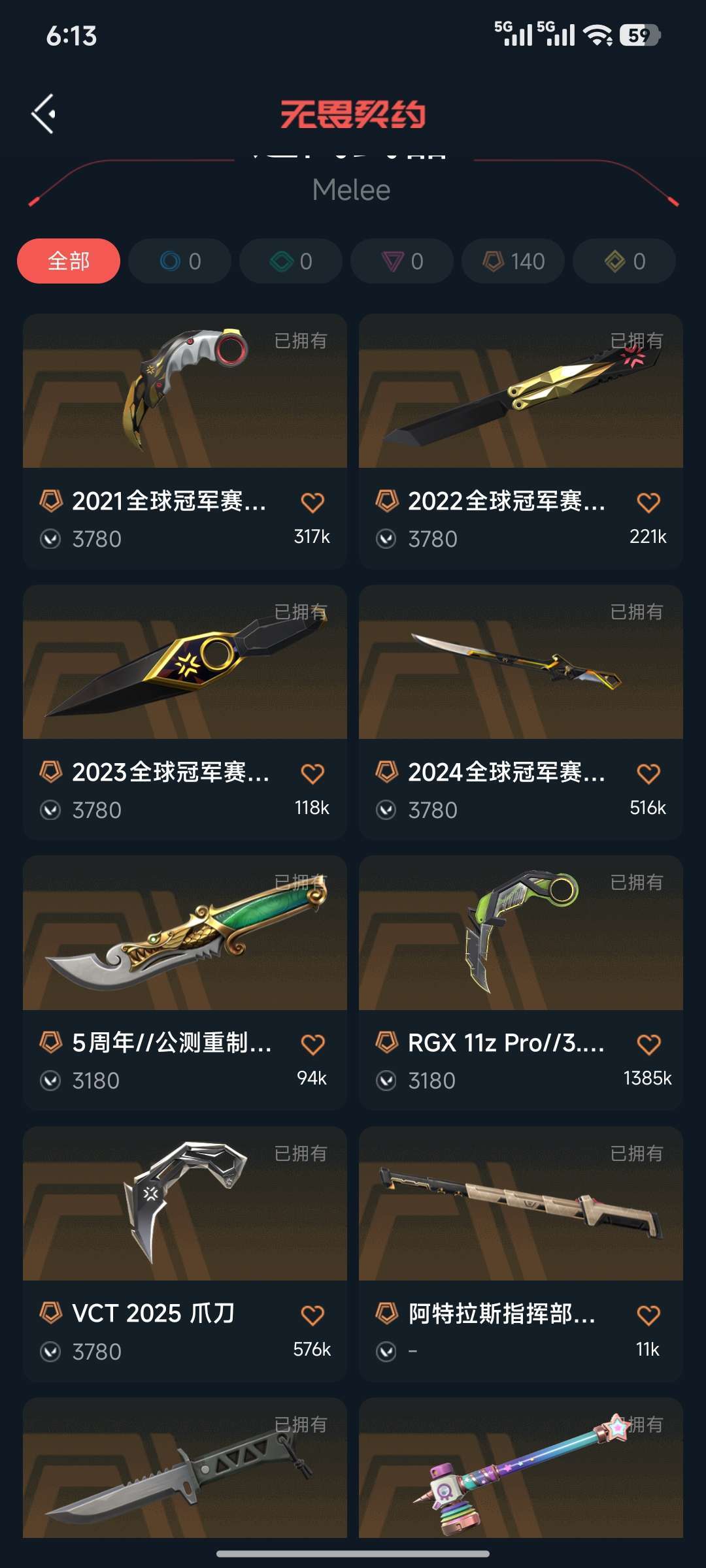Image resolution: width=706 pixels, height=1568 pixels.
Task: Filter by the orange tier showing 140
Action: pyautogui.click(x=513, y=261)
